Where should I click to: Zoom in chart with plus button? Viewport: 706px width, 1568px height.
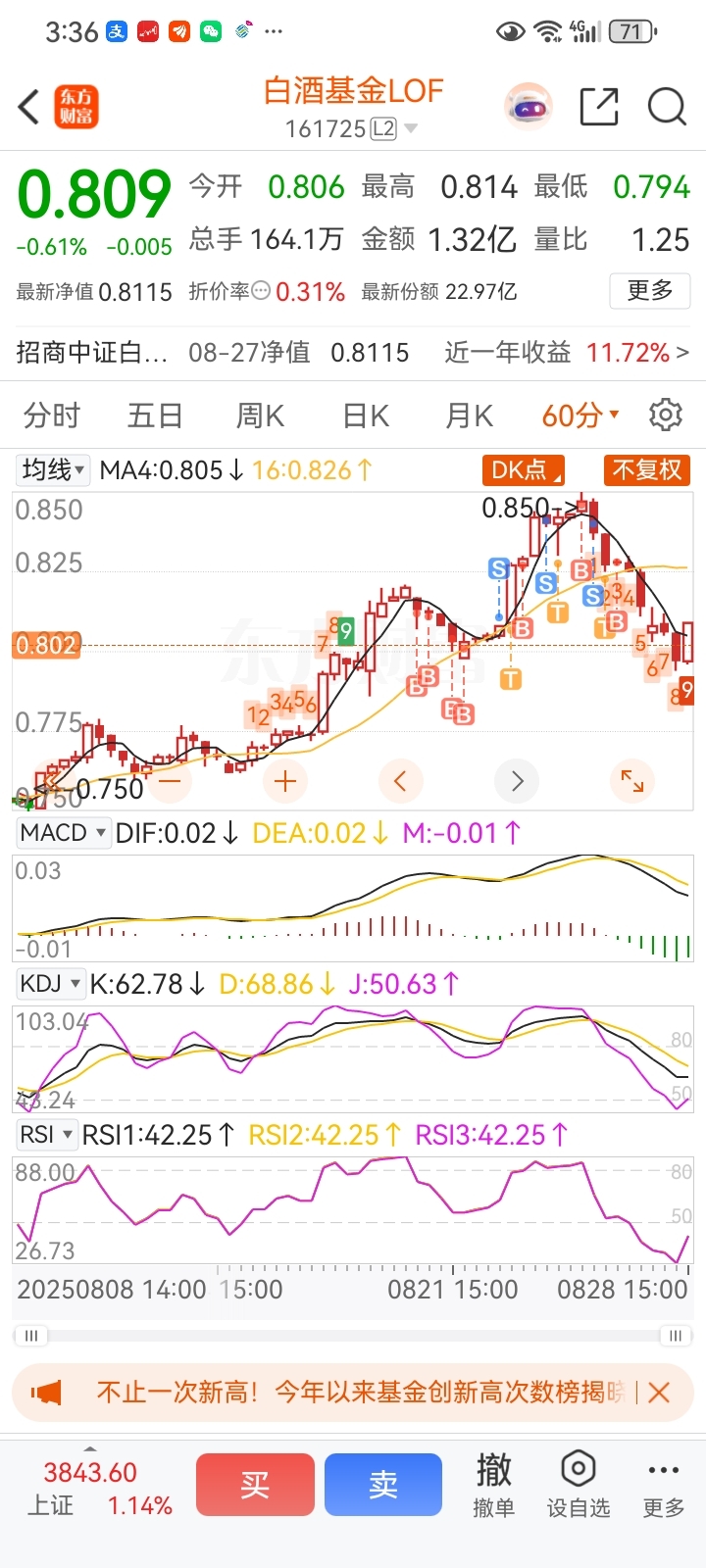click(285, 781)
